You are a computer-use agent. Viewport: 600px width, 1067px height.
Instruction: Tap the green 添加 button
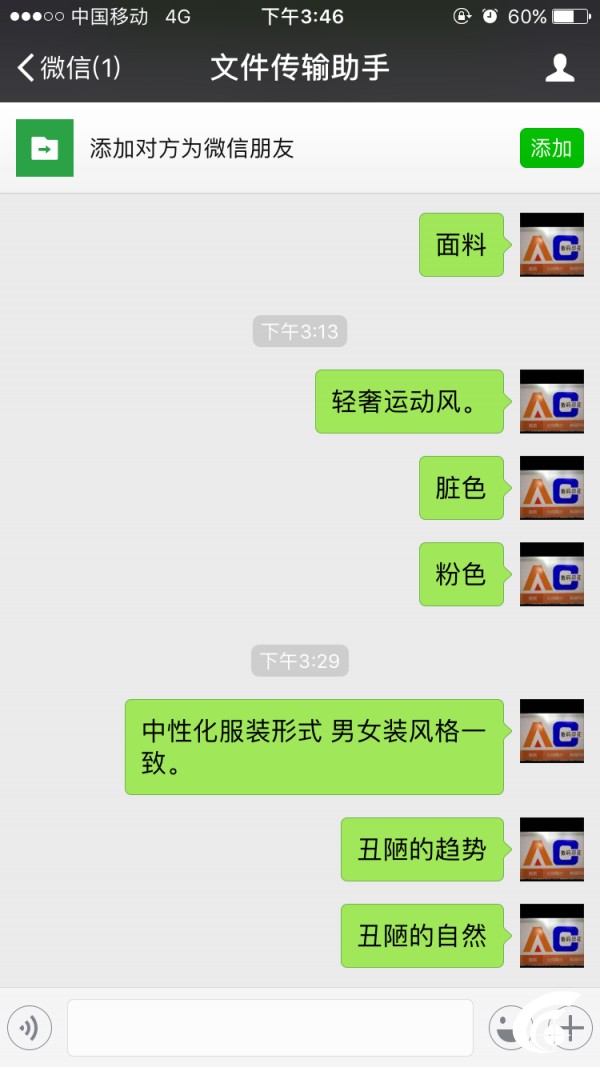(x=551, y=148)
